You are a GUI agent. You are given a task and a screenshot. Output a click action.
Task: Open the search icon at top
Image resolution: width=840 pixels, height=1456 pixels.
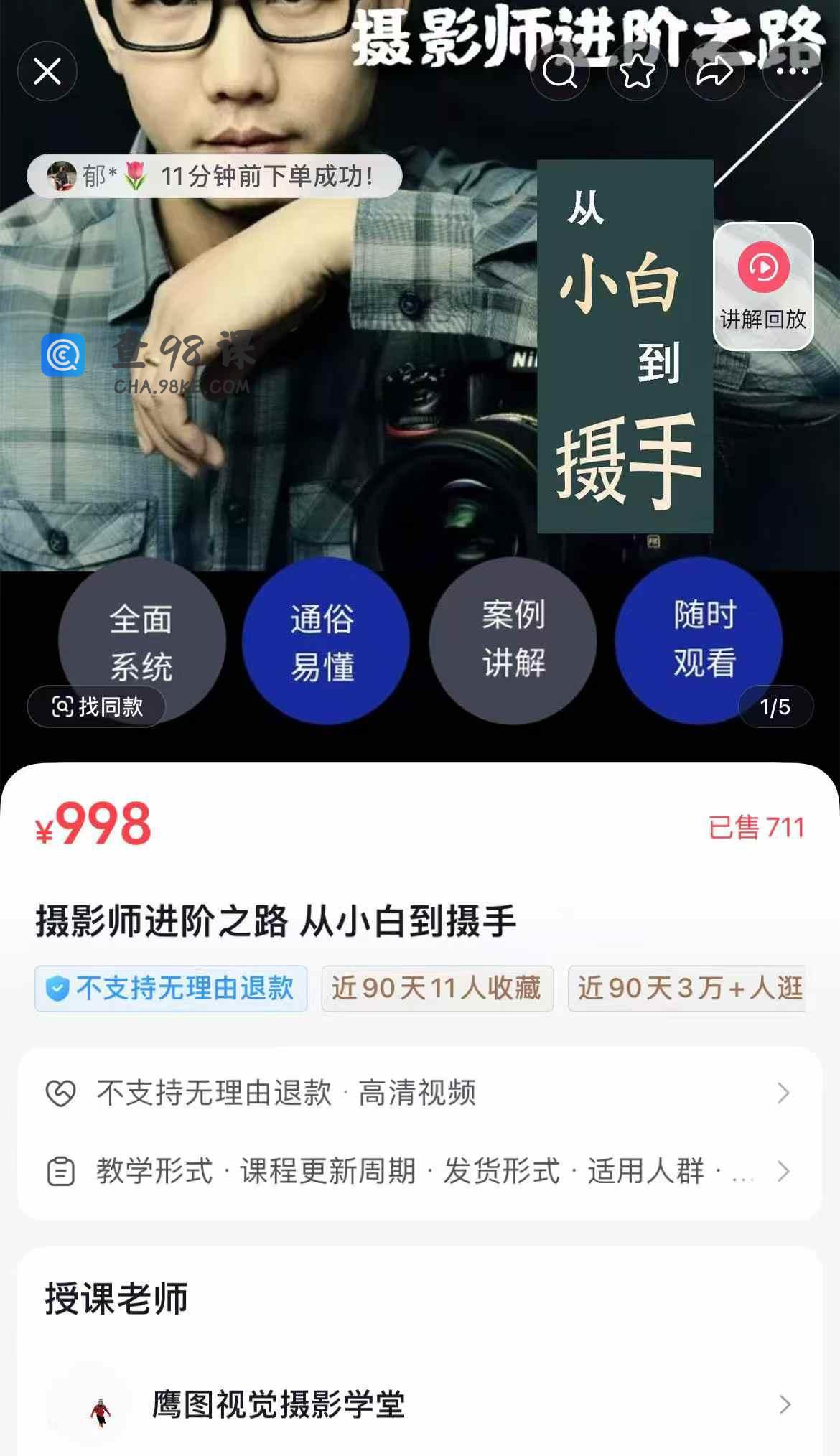click(x=560, y=71)
